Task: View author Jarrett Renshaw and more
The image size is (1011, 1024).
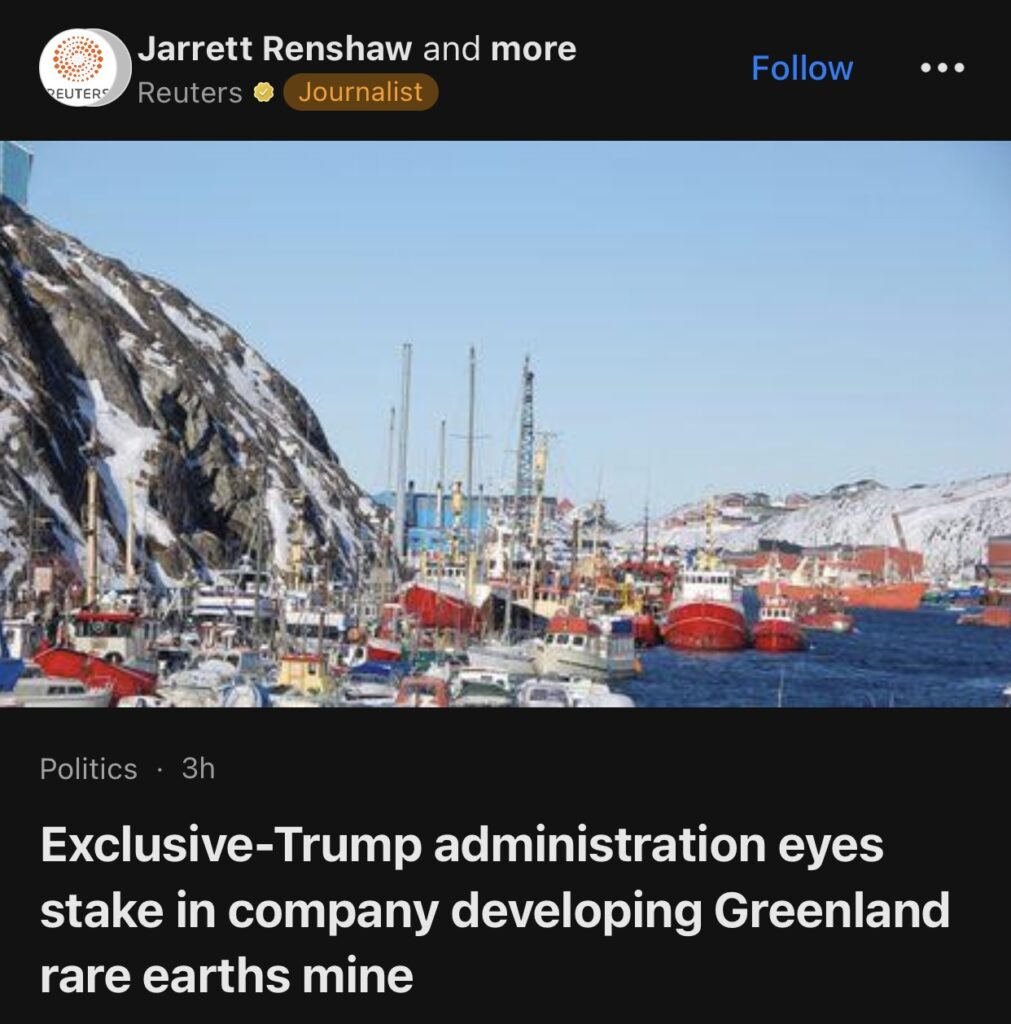Action: tap(356, 48)
